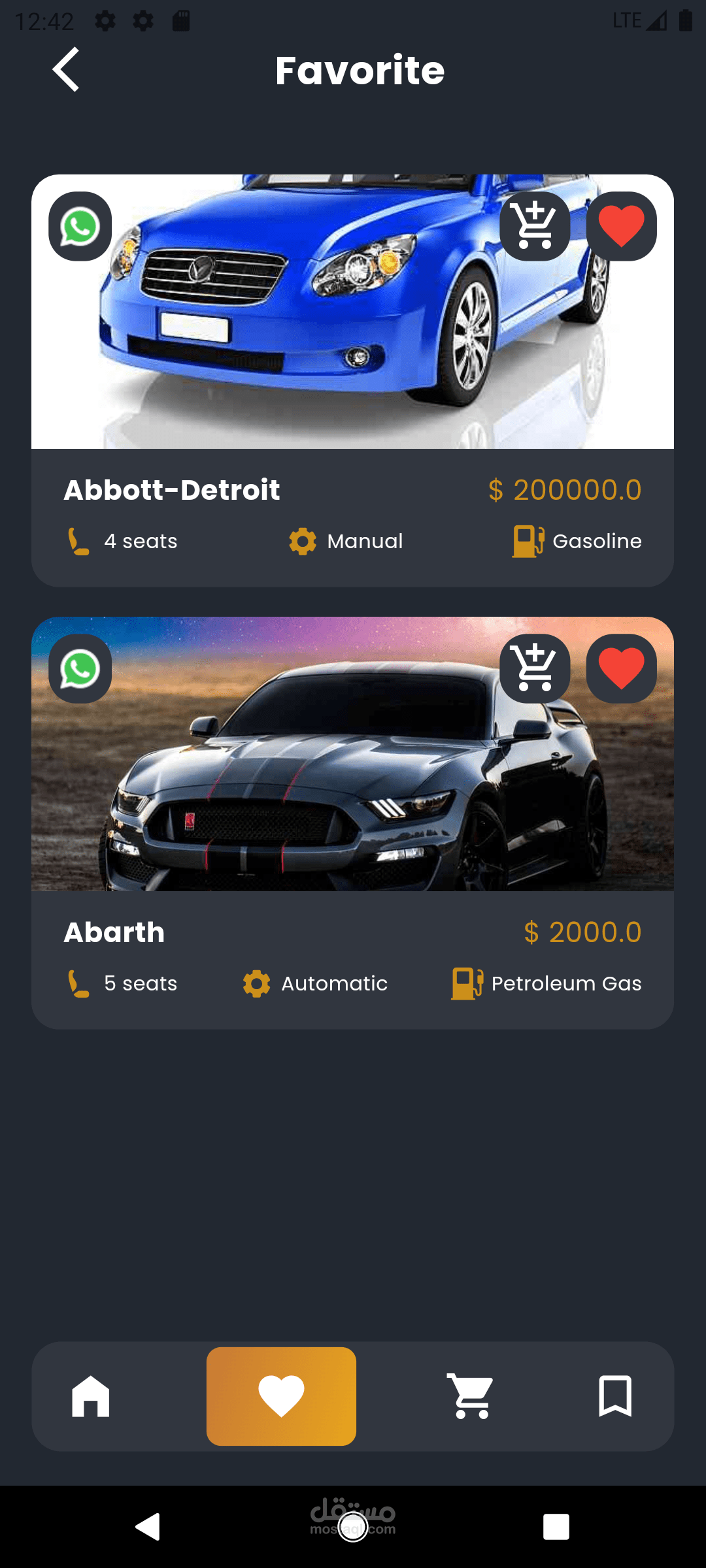The width and height of the screenshot is (706, 1568).
Task: Add Abarth to the cart
Action: coord(535,669)
